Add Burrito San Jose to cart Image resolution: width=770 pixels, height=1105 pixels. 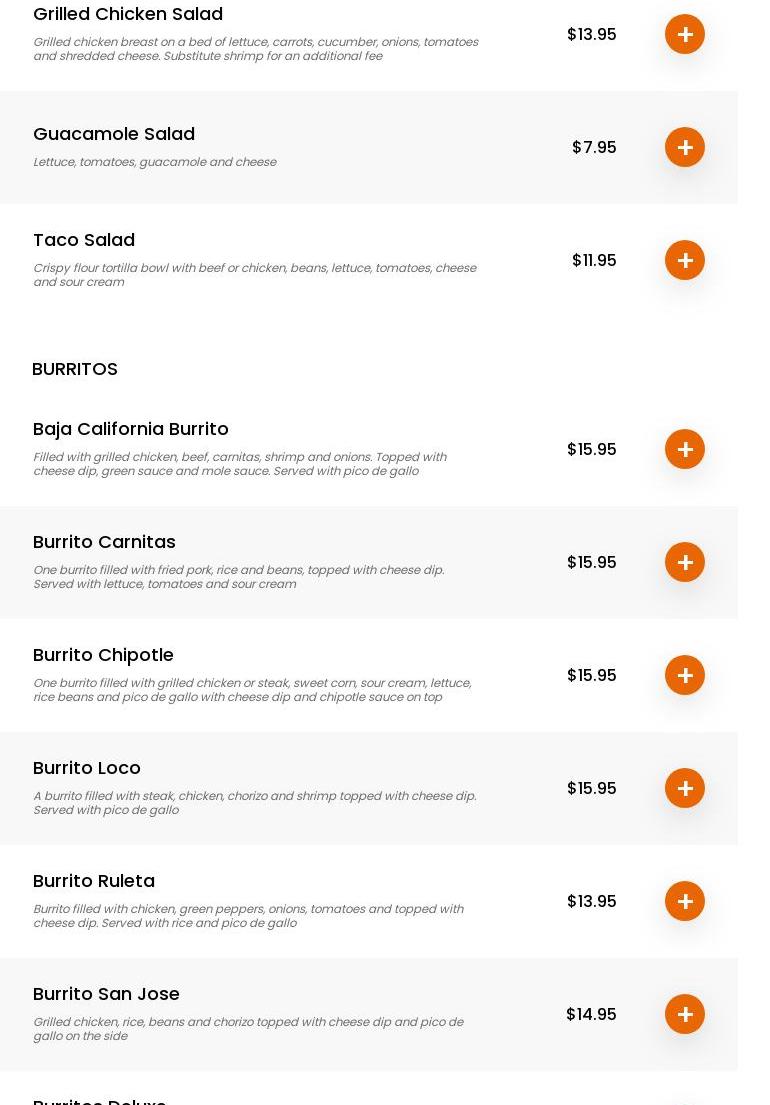[x=685, y=1014]
